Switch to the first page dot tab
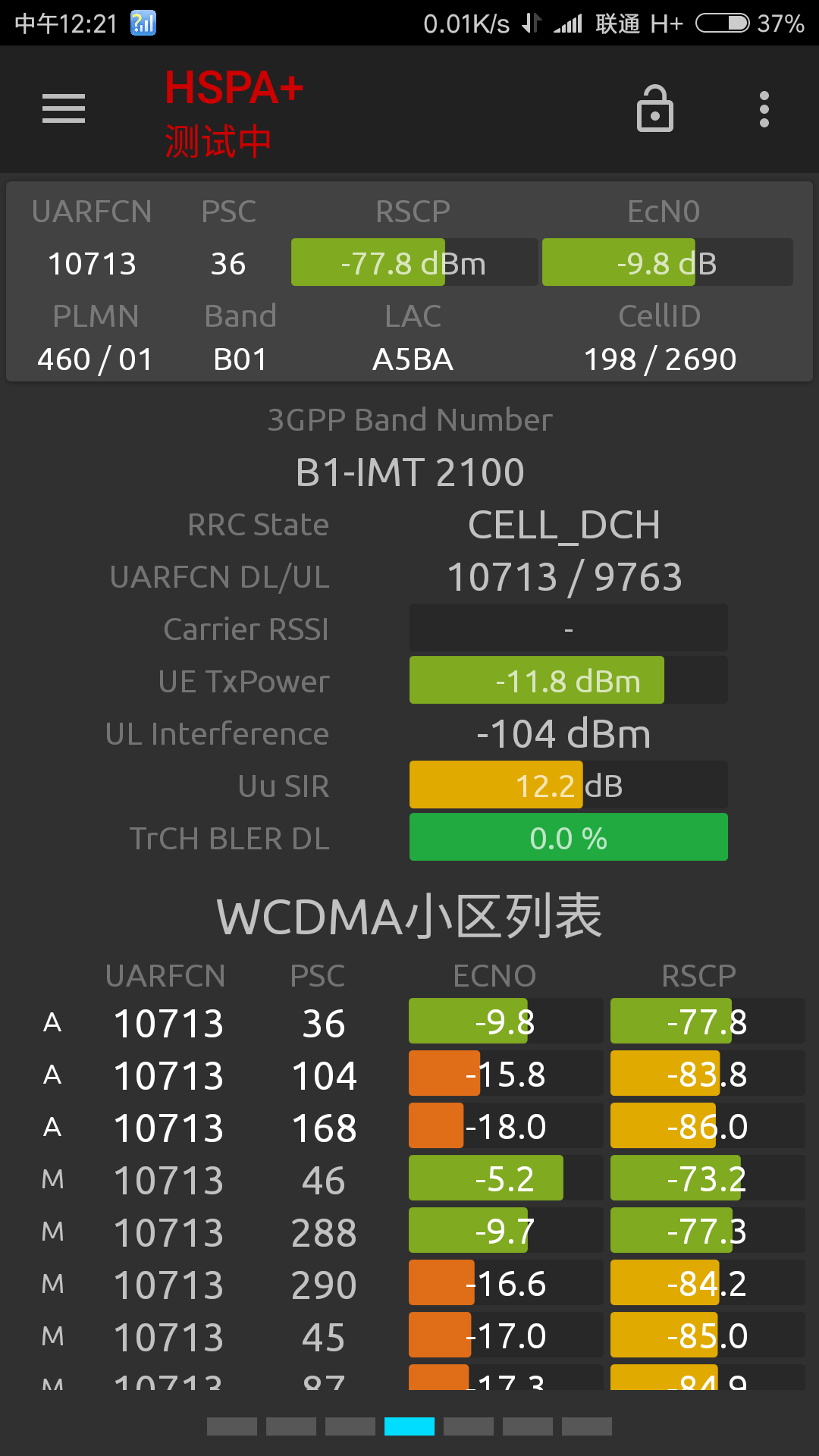The image size is (819, 1456). tap(232, 1426)
